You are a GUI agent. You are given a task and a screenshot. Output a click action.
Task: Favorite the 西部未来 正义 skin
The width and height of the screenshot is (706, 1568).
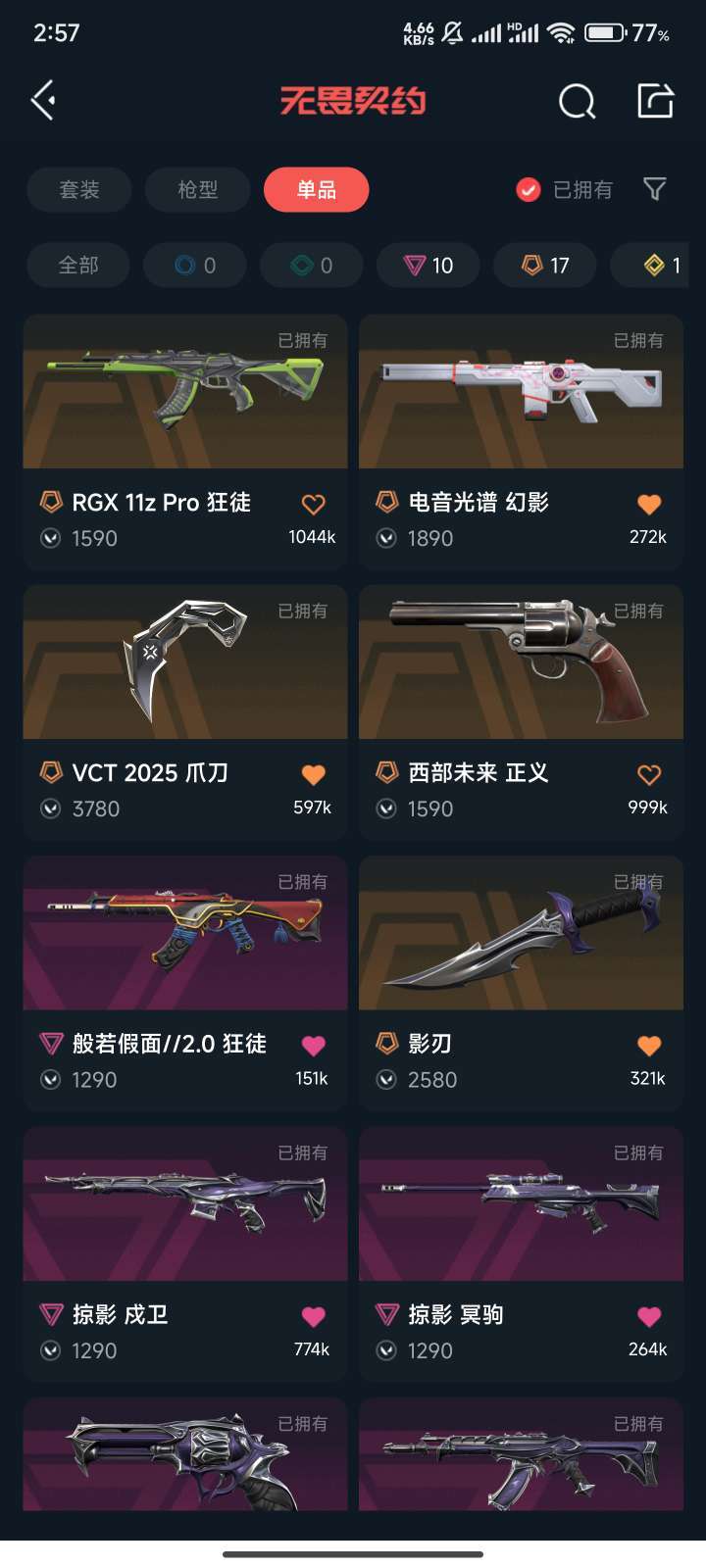649,774
